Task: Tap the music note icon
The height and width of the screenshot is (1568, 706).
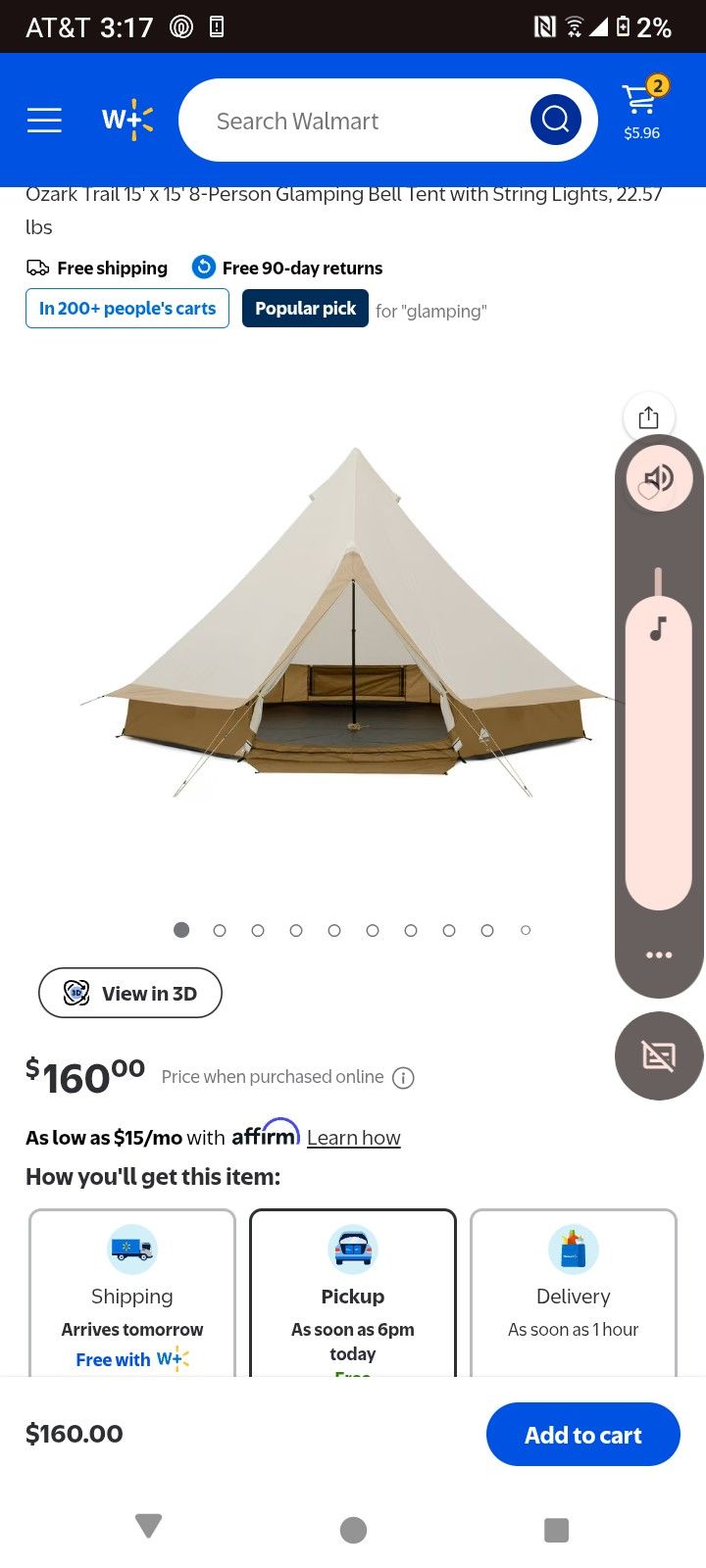Action: click(x=658, y=628)
